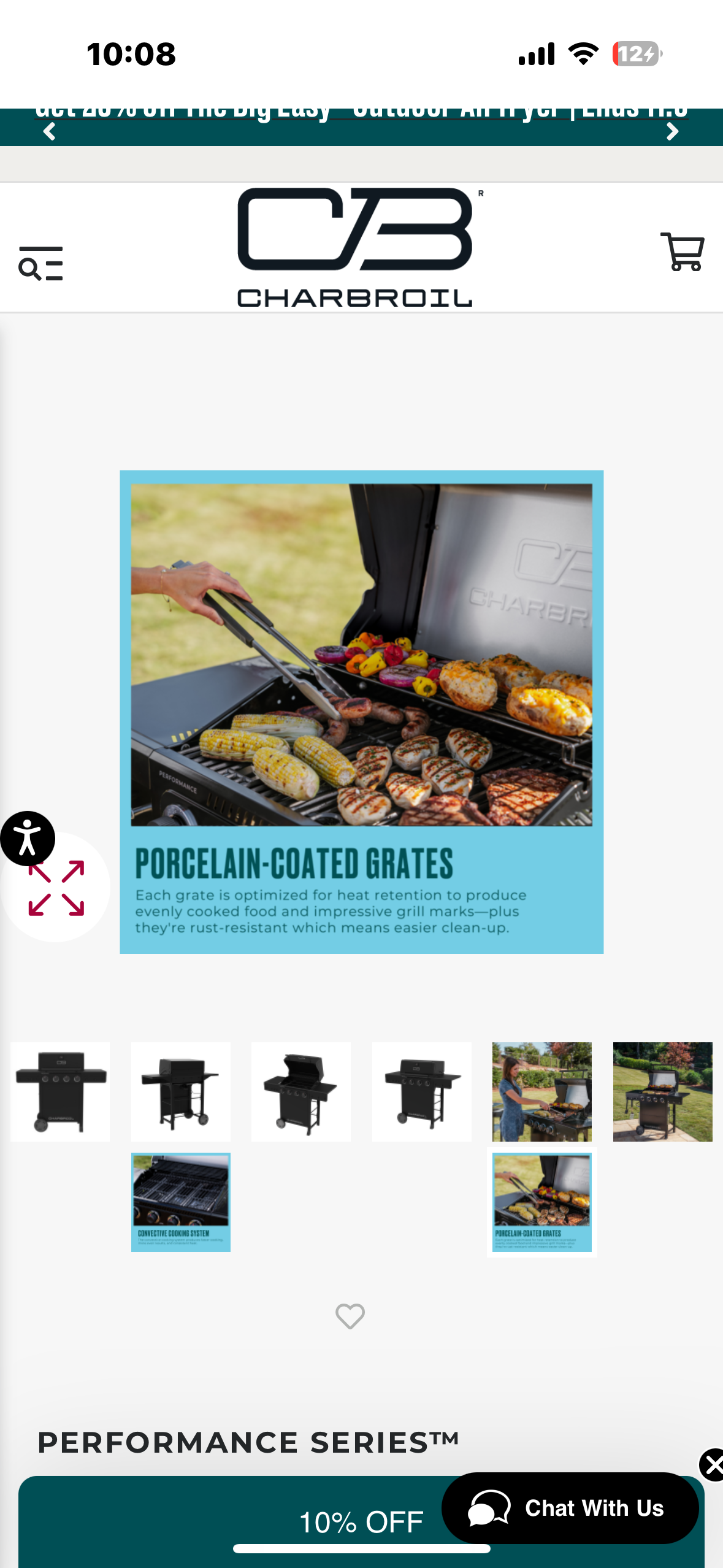
Task: Show next promo banner
Action: (672, 131)
